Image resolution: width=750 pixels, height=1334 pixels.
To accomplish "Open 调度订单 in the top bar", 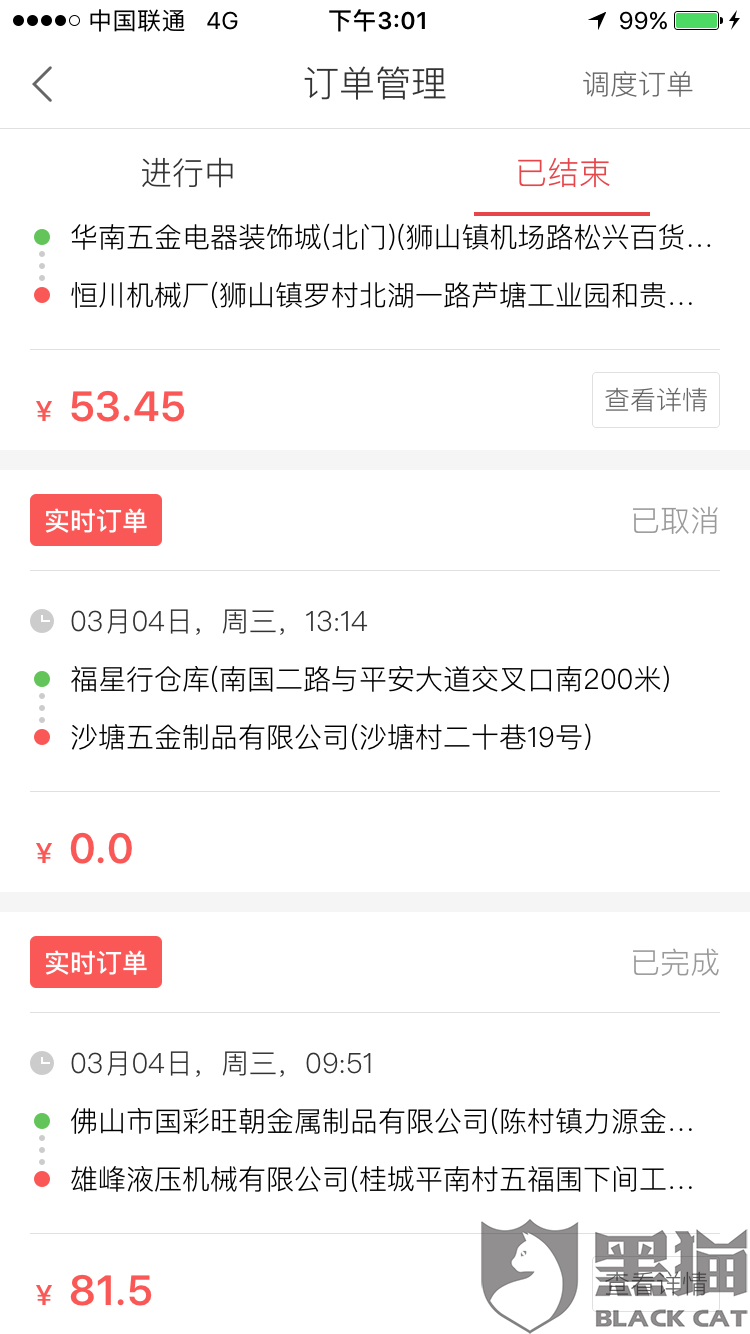I will [x=638, y=84].
